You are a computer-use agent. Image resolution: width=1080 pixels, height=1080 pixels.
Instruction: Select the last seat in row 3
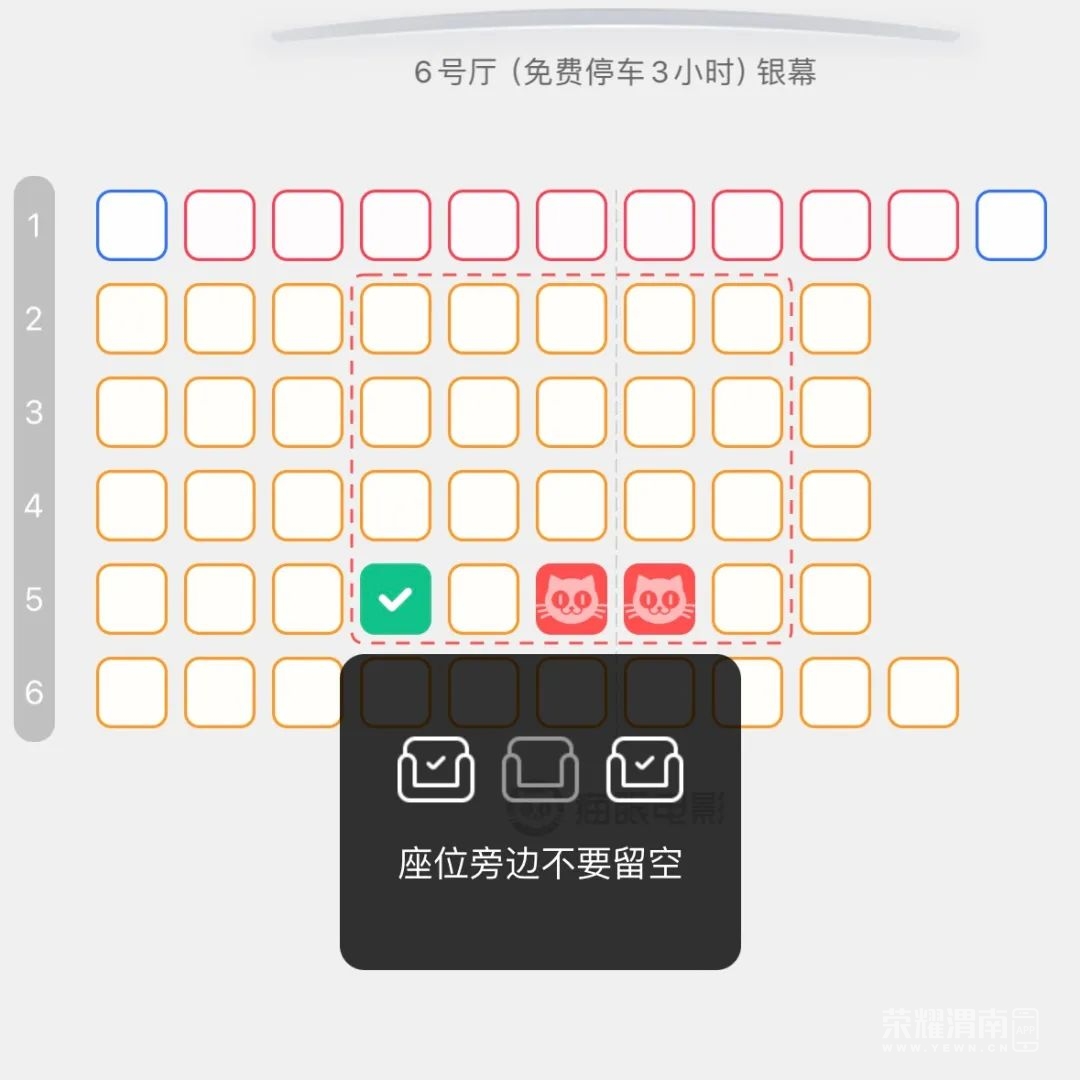pyautogui.click(x=835, y=412)
